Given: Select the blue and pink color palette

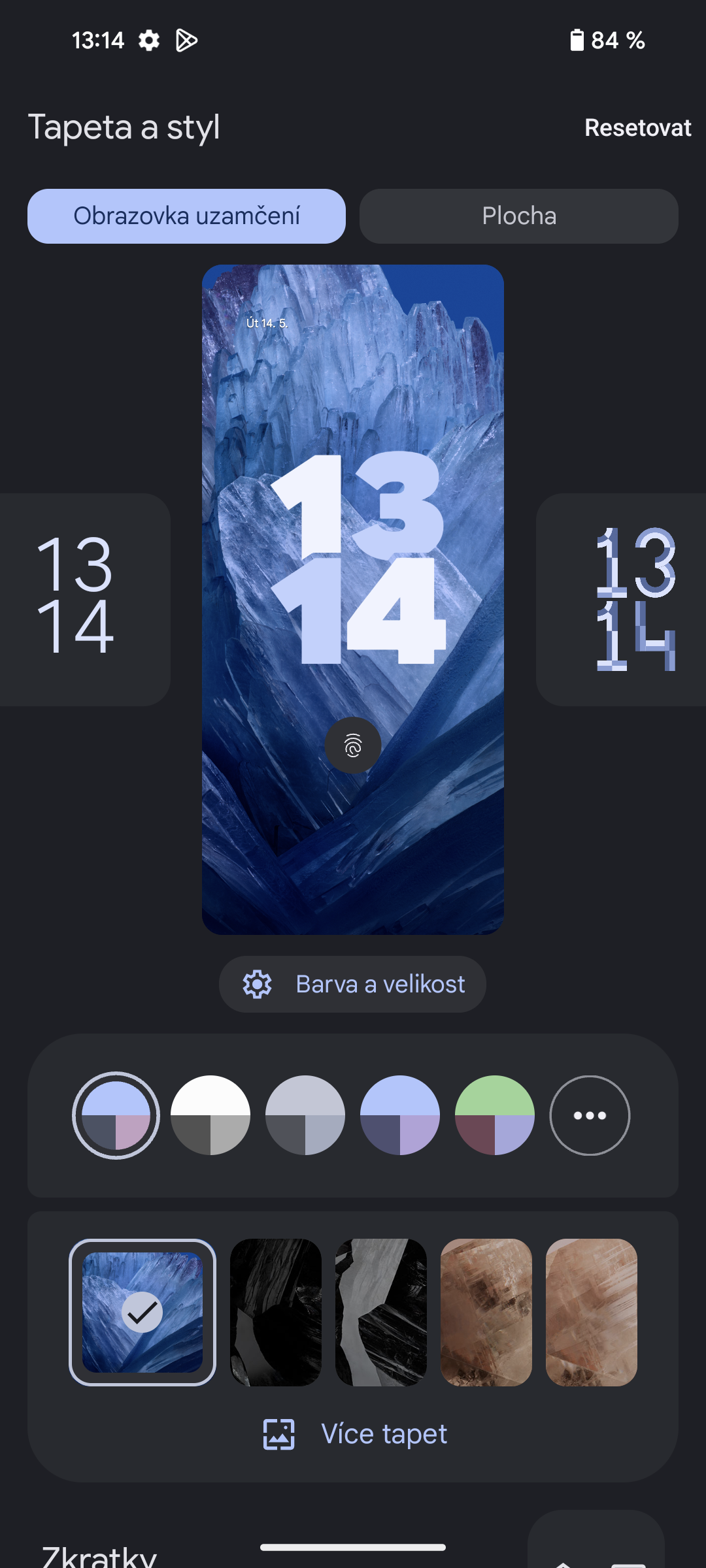Looking at the screenshot, I should click(116, 1115).
